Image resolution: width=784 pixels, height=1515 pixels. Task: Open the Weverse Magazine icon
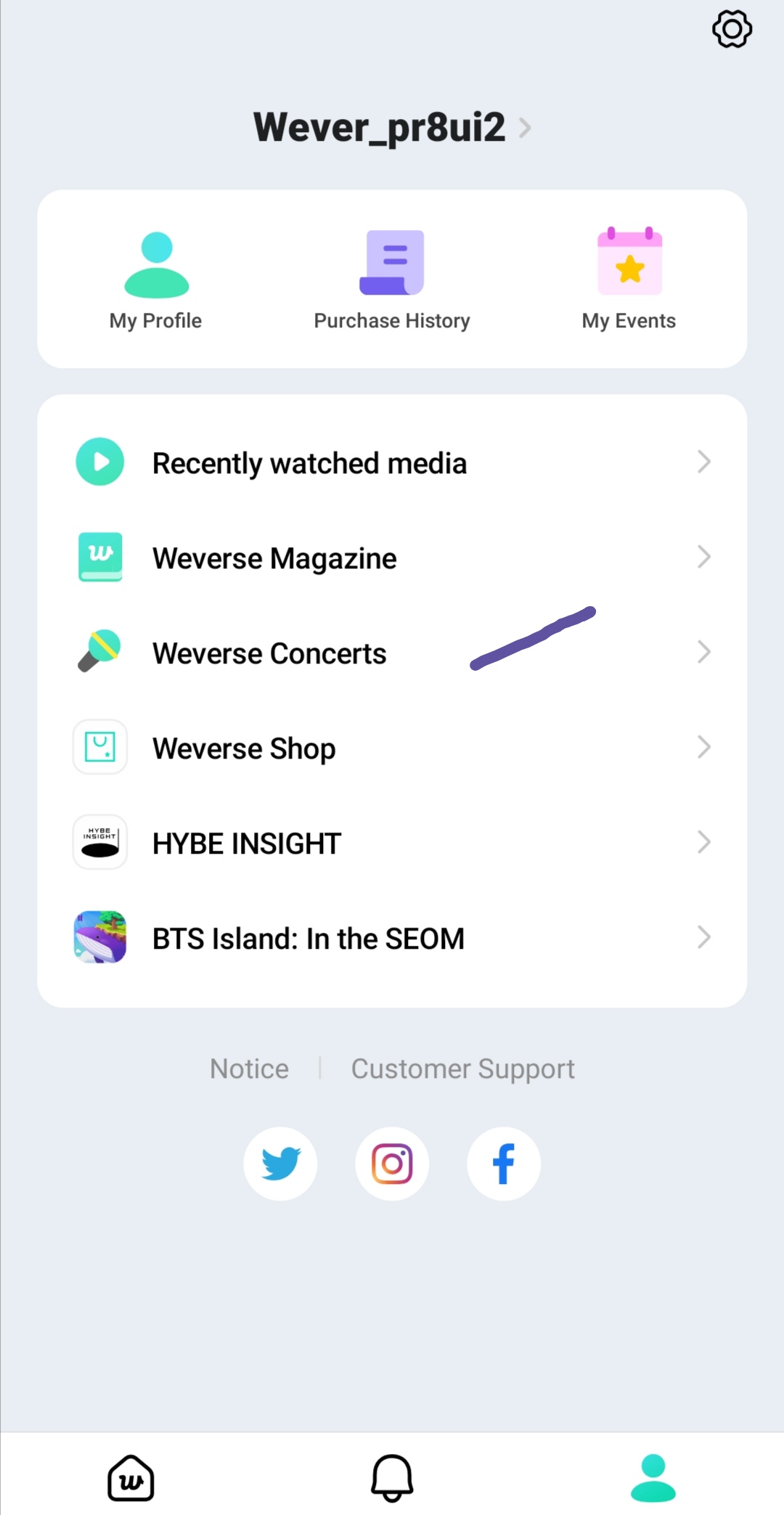click(x=99, y=557)
